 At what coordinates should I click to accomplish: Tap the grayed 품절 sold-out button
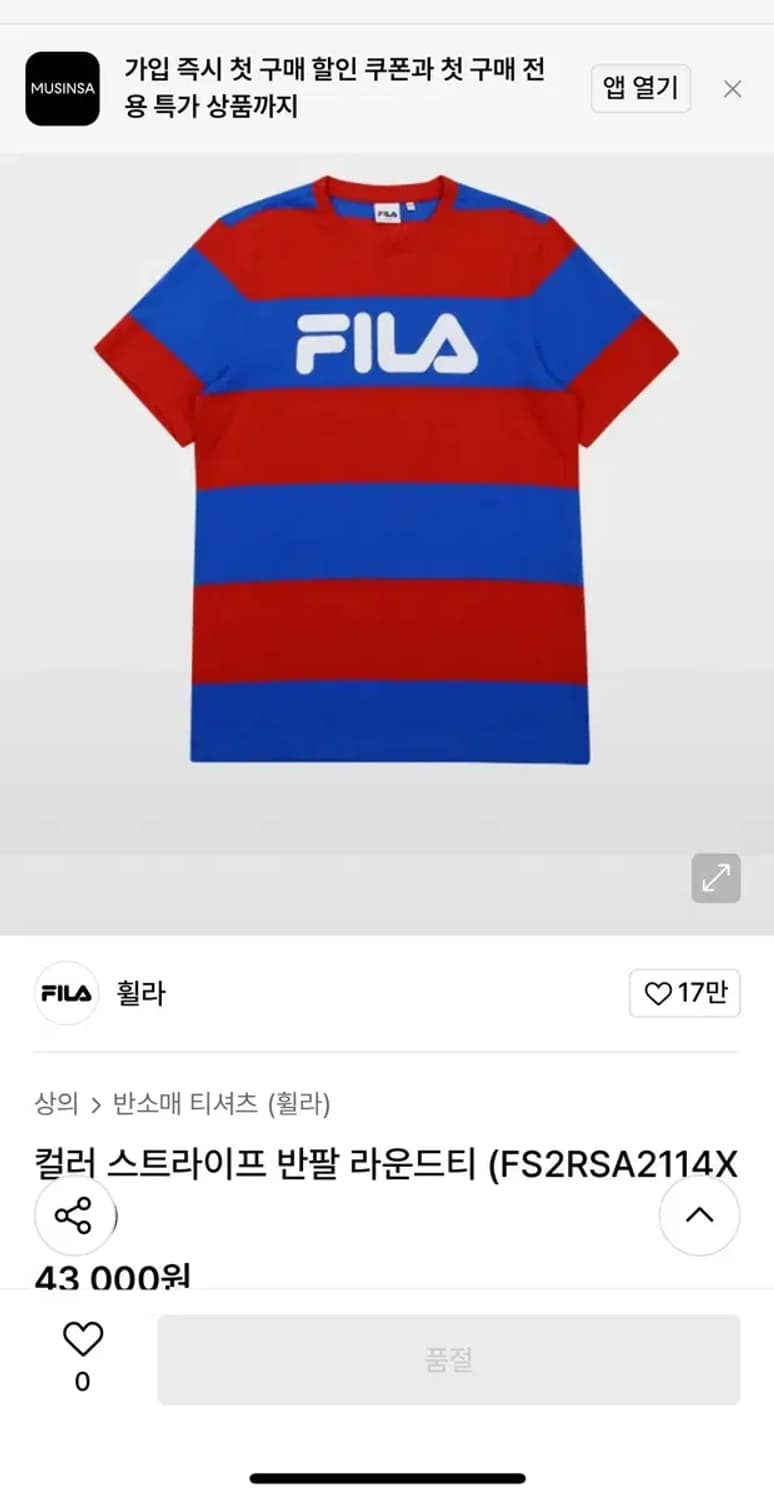point(449,1358)
